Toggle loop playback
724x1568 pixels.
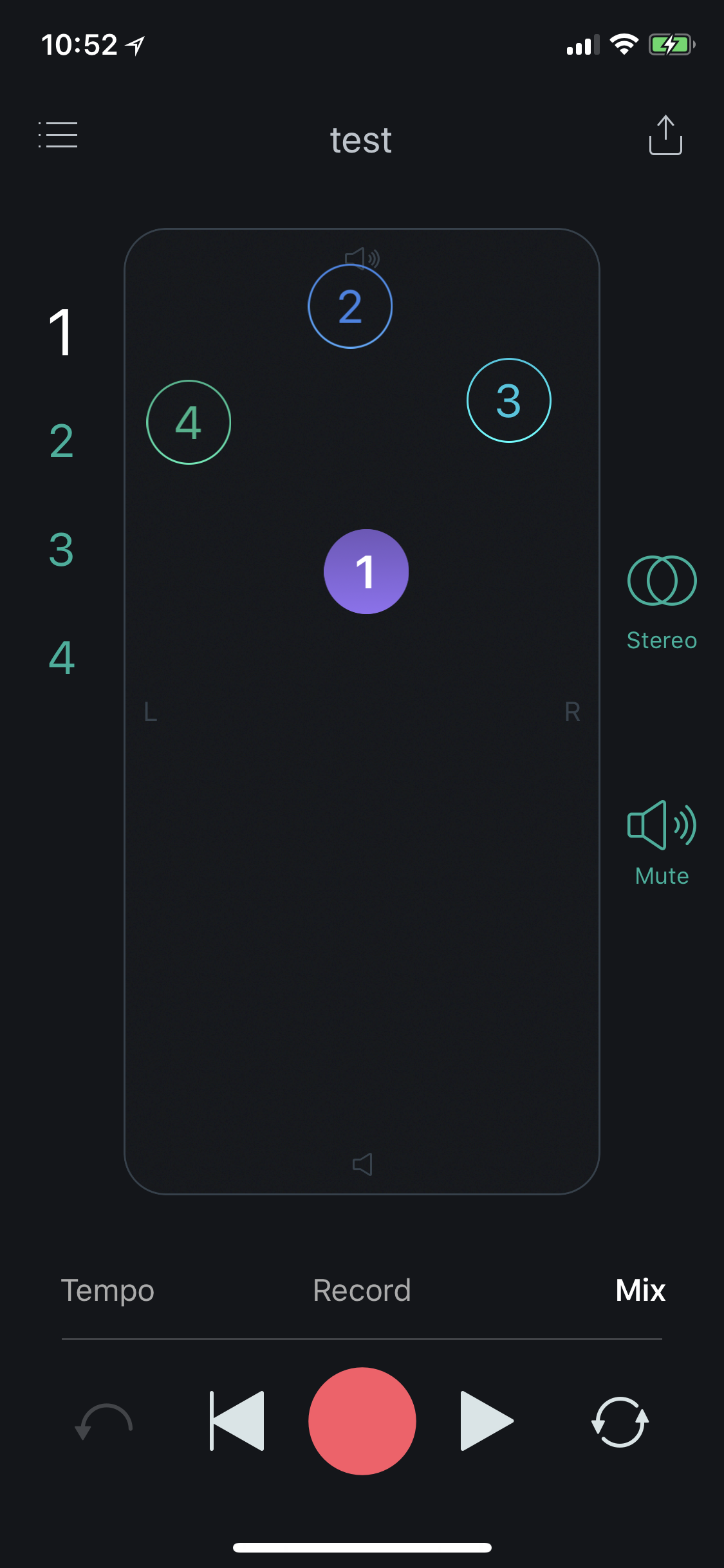[620, 1421]
